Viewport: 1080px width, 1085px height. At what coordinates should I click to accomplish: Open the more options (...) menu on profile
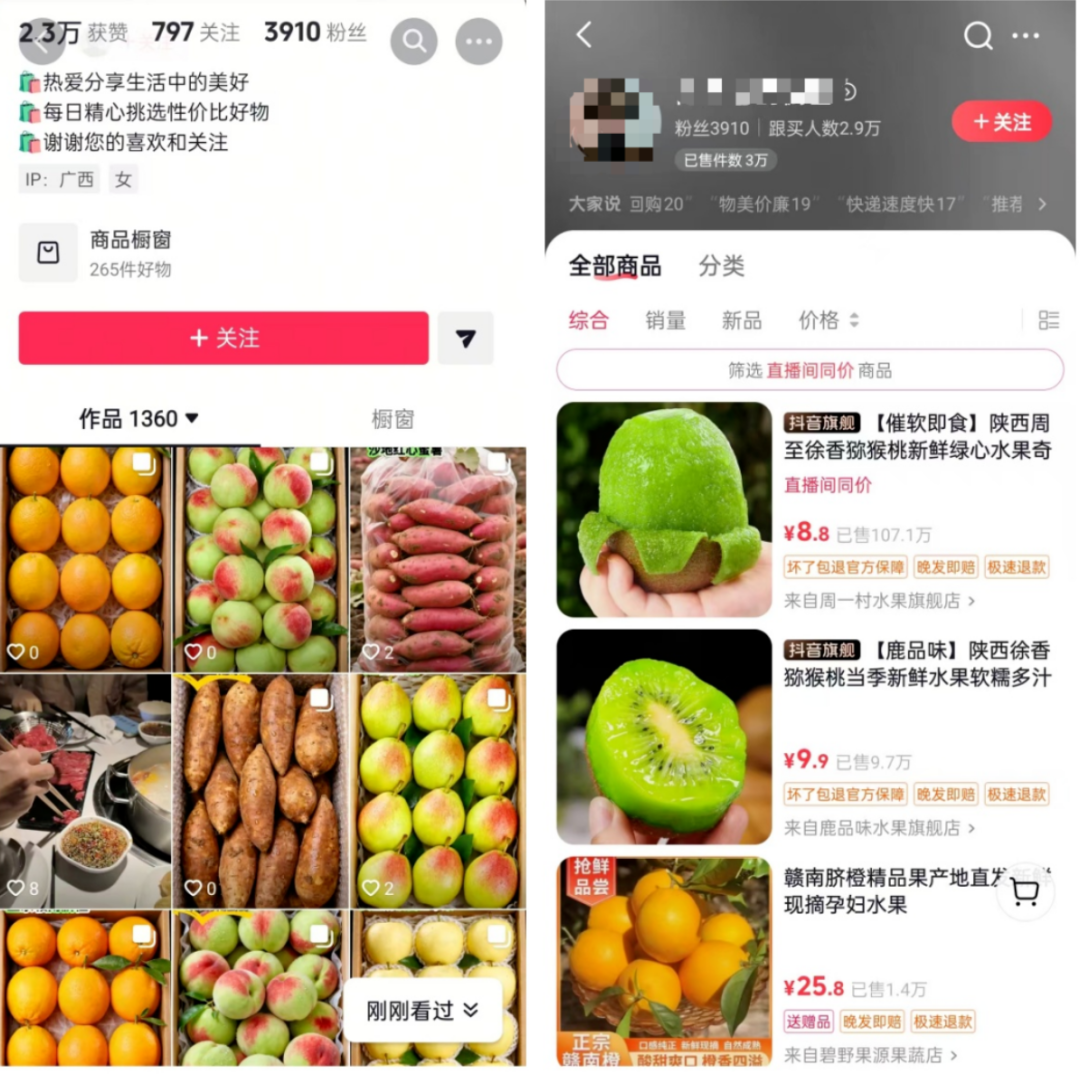pyautogui.click(x=478, y=41)
